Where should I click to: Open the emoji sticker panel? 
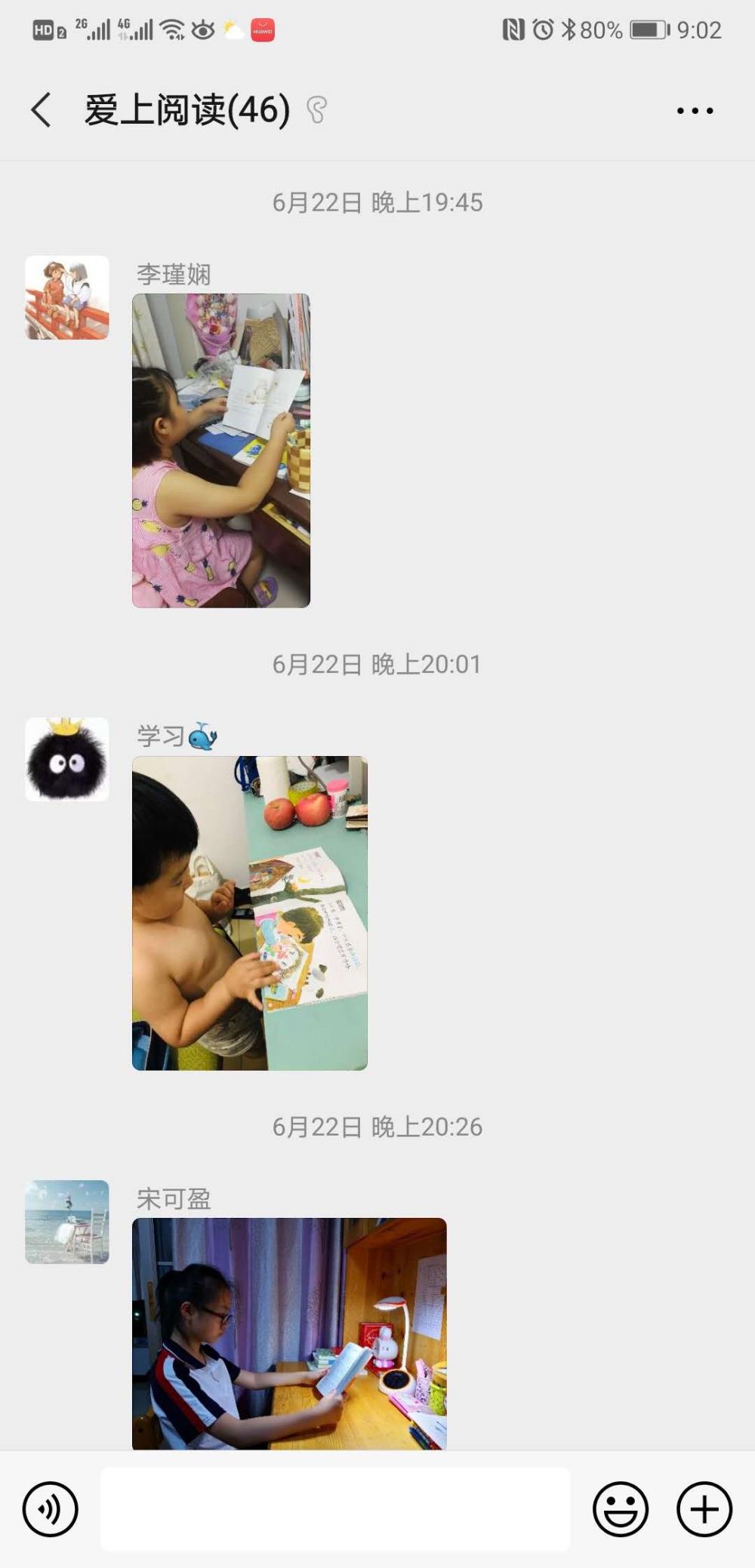click(x=621, y=1509)
